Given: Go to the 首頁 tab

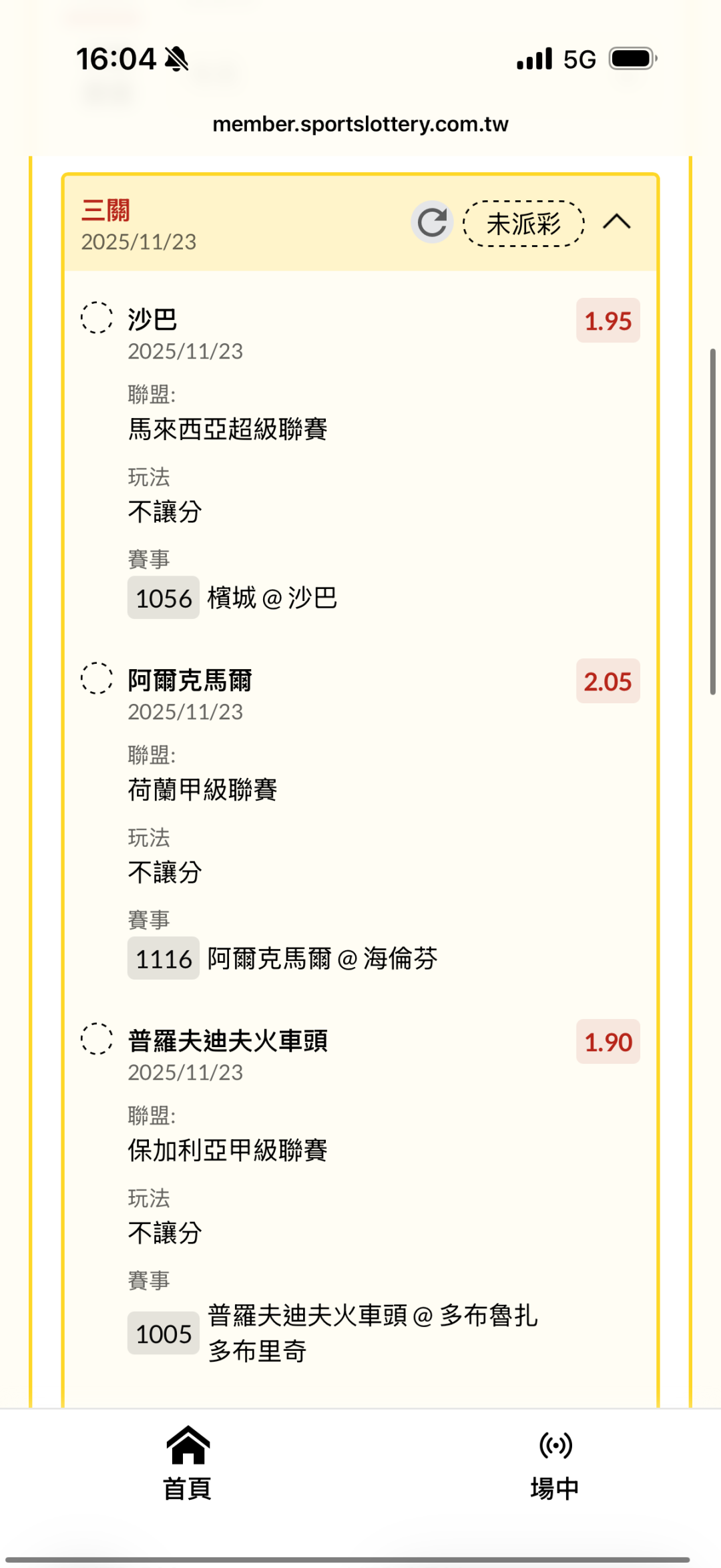Looking at the screenshot, I should coord(188,1464).
